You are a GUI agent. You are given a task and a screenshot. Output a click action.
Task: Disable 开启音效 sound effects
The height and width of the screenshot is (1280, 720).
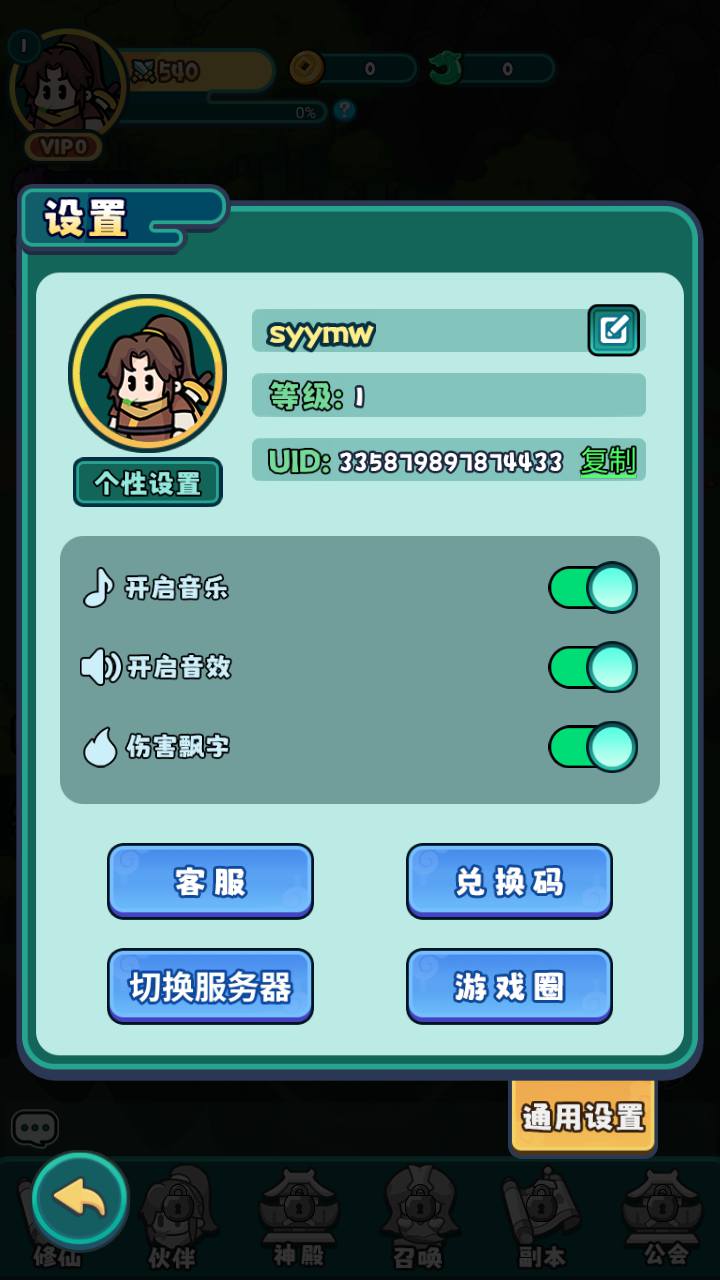click(593, 667)
